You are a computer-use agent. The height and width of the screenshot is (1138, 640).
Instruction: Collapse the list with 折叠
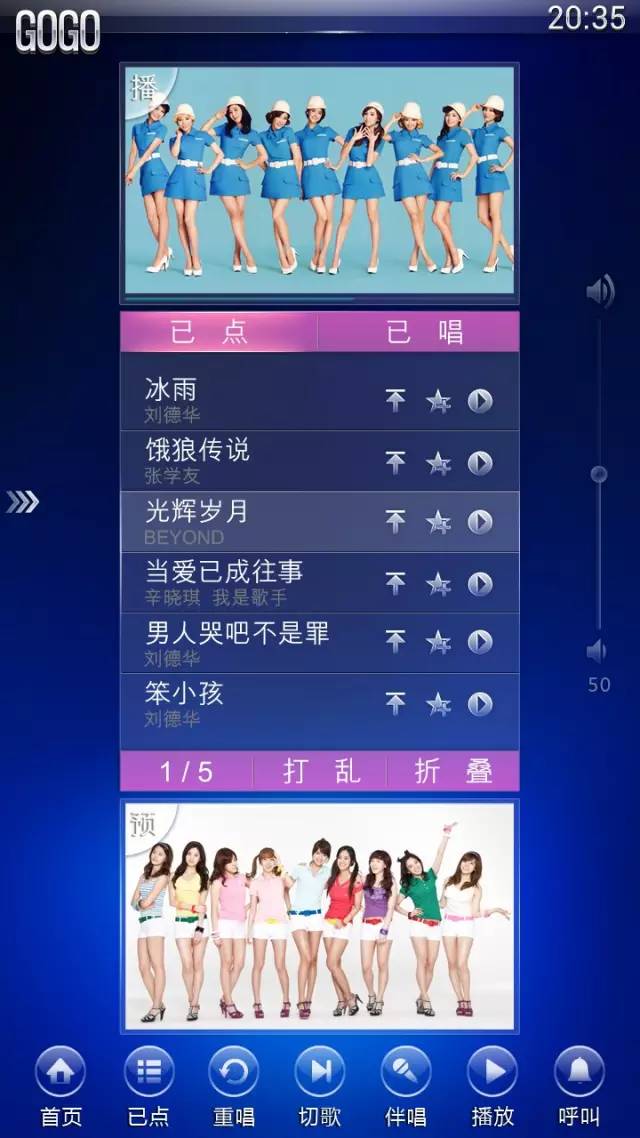point(453,771)
